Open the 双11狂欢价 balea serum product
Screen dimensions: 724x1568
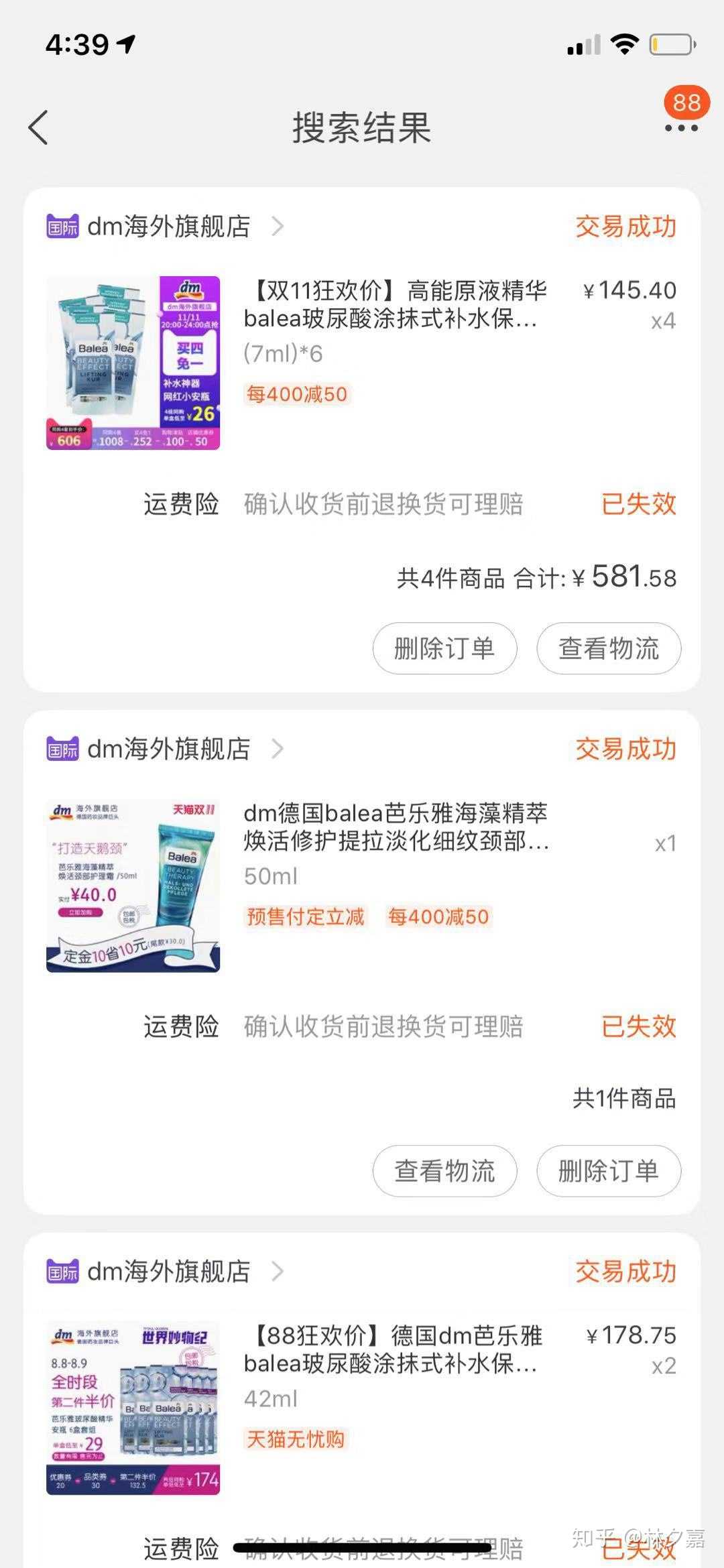[x=396, y=305]
